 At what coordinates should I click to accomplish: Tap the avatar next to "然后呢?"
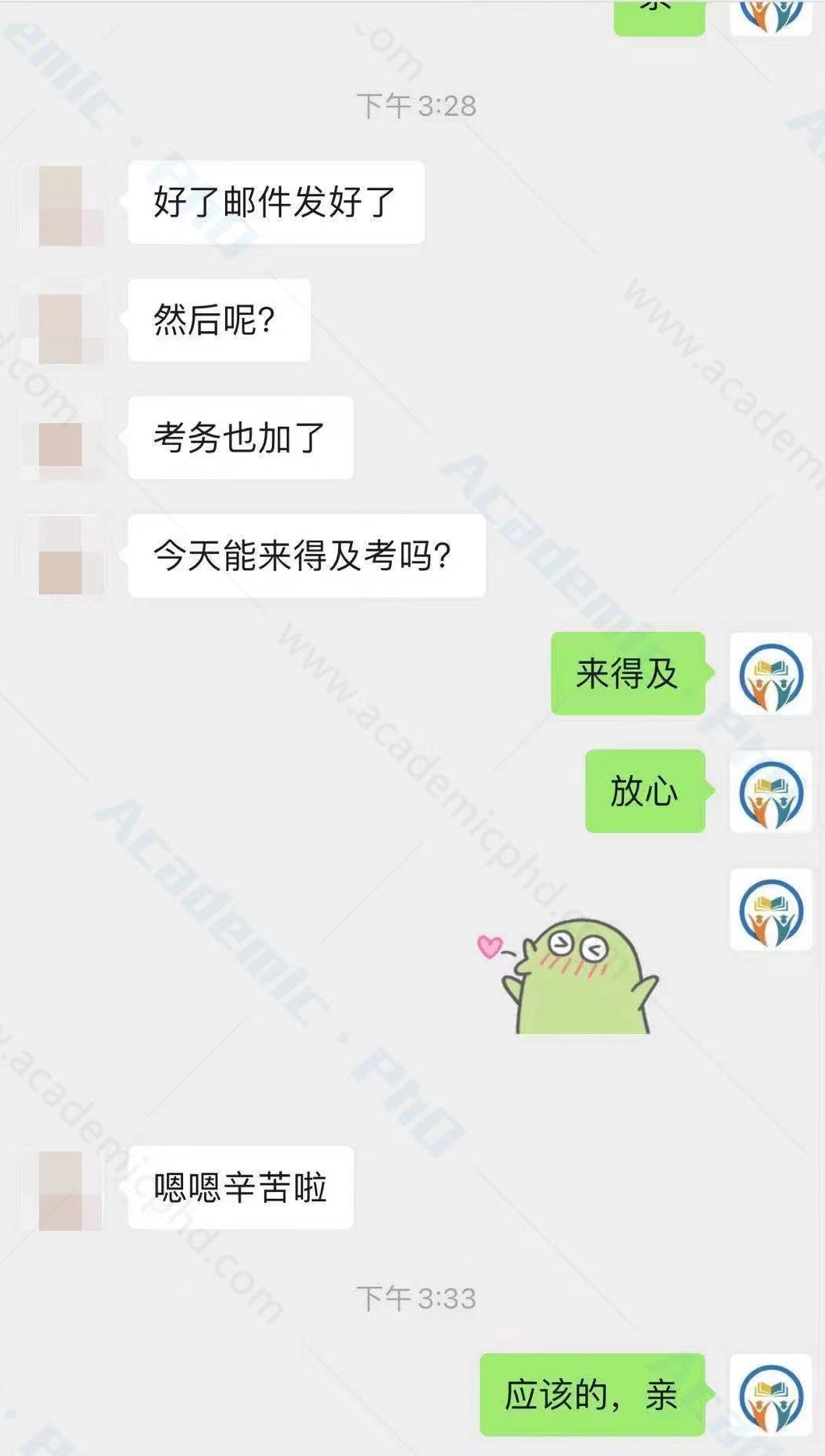click(x=62, y=322)
